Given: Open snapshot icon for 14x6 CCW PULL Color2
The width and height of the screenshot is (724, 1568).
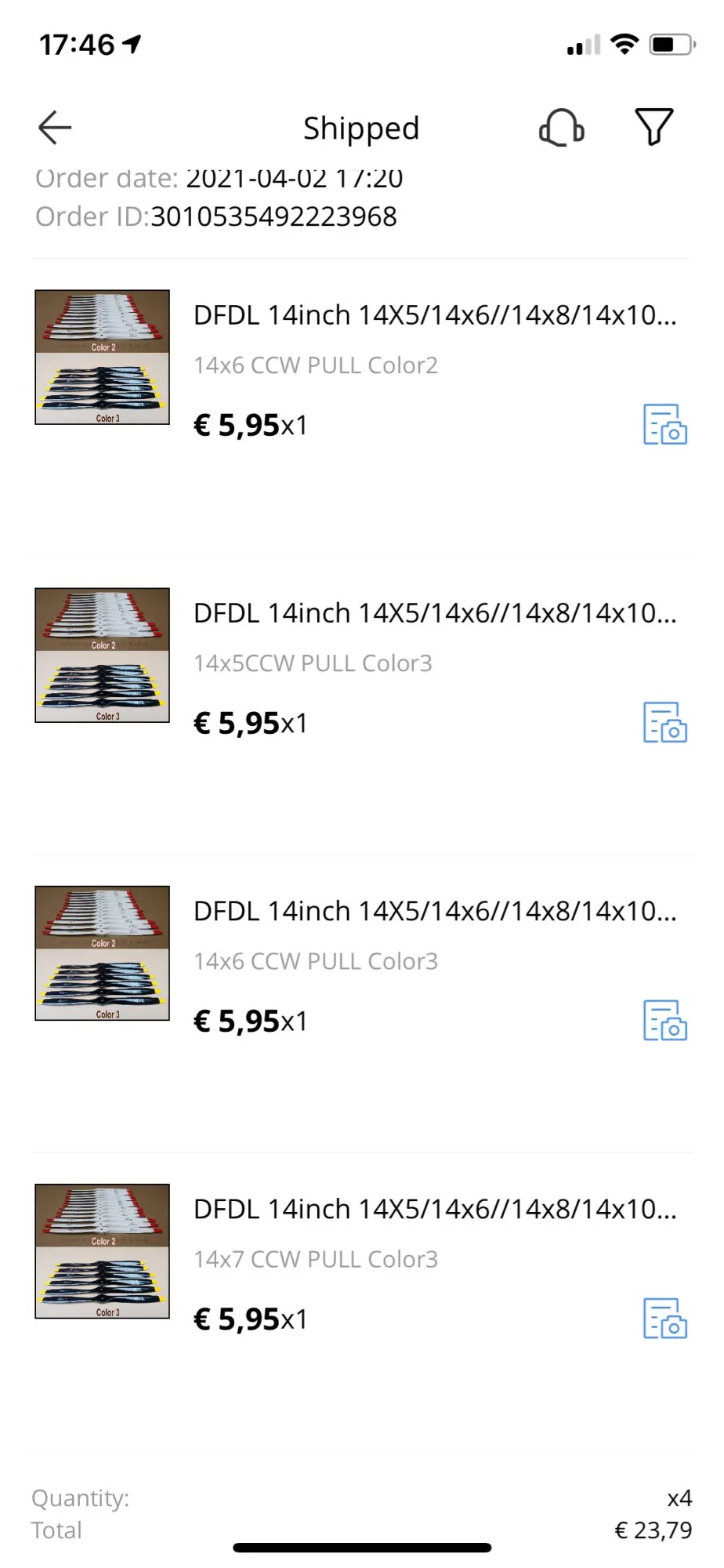Looking at the screenshot, I should (x=664, y=425).
